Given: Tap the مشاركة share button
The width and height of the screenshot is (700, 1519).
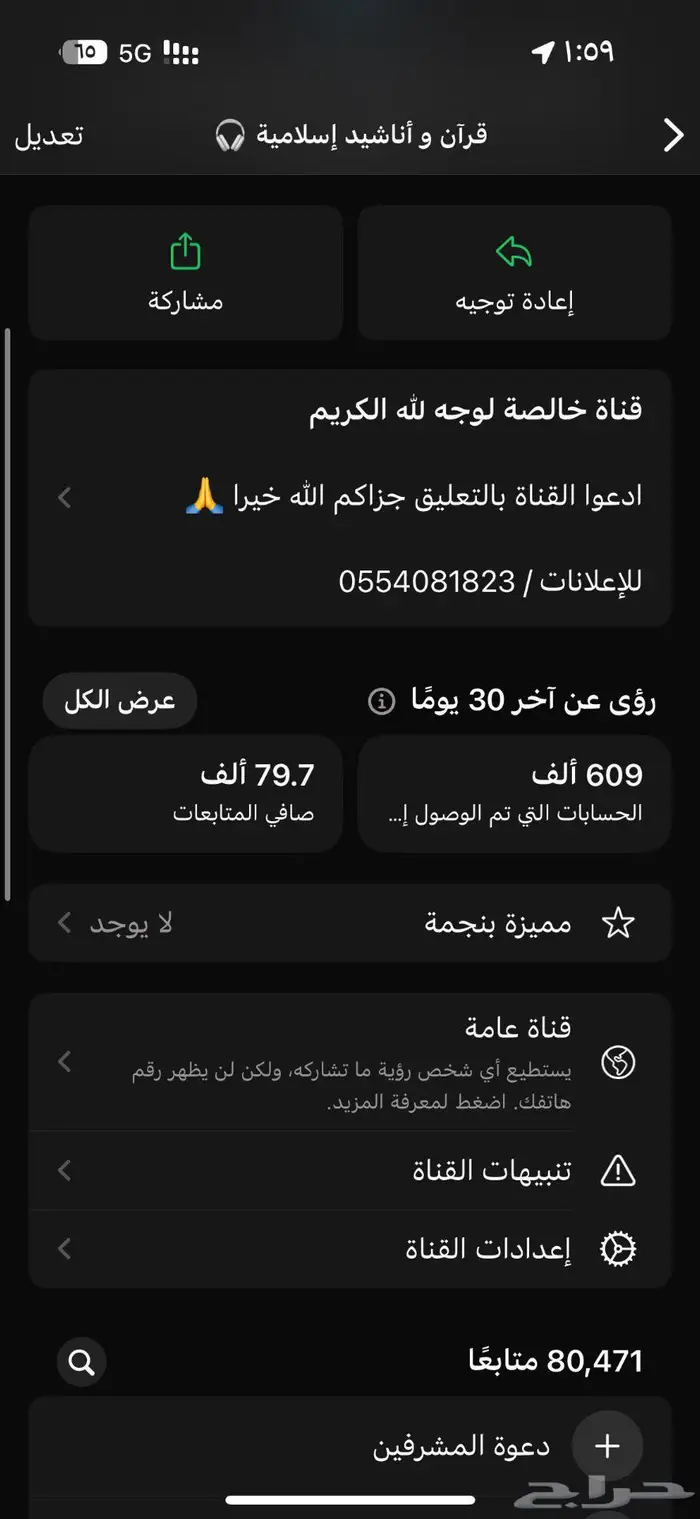Looking at the screenshot, I should tap(186, 272).
